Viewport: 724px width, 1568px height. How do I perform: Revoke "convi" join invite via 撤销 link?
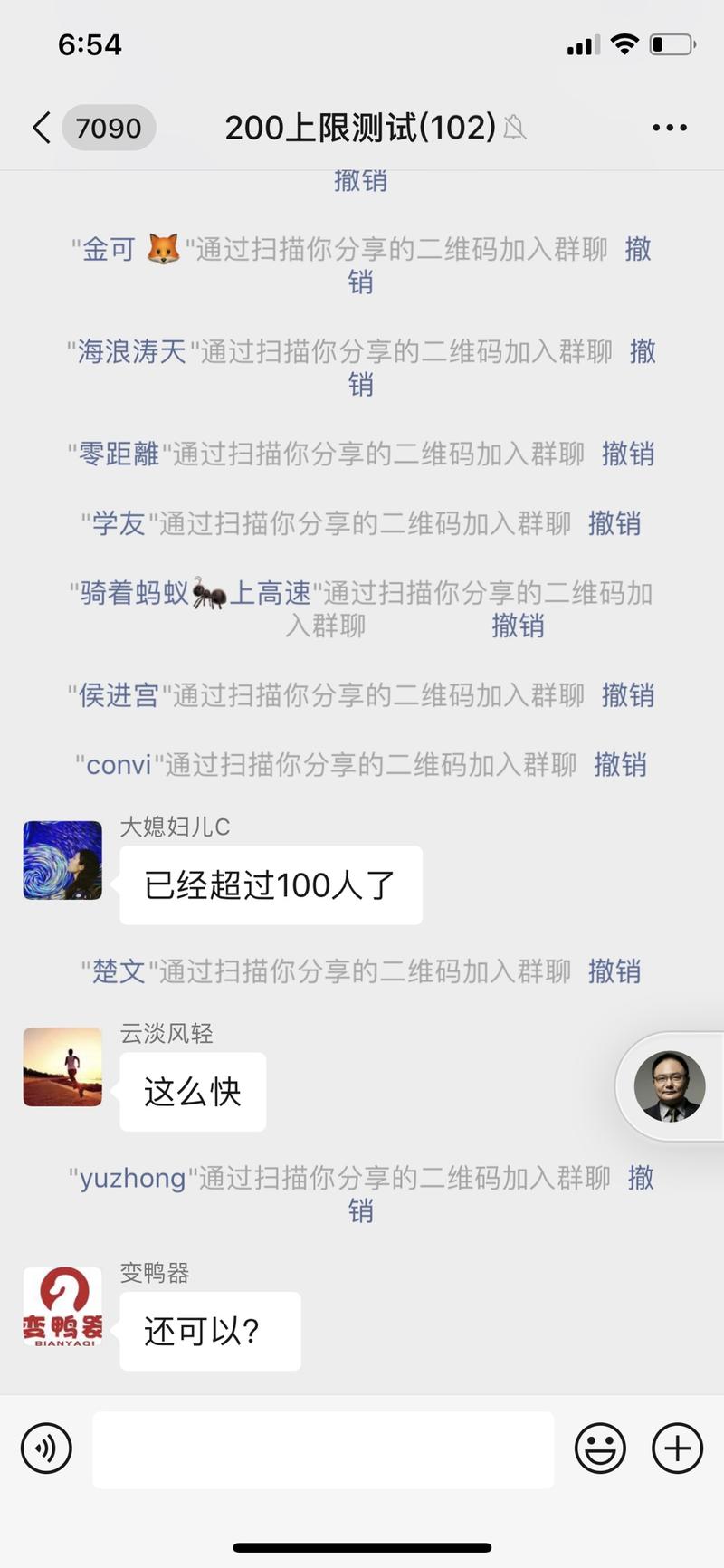[x=620, y=765]
